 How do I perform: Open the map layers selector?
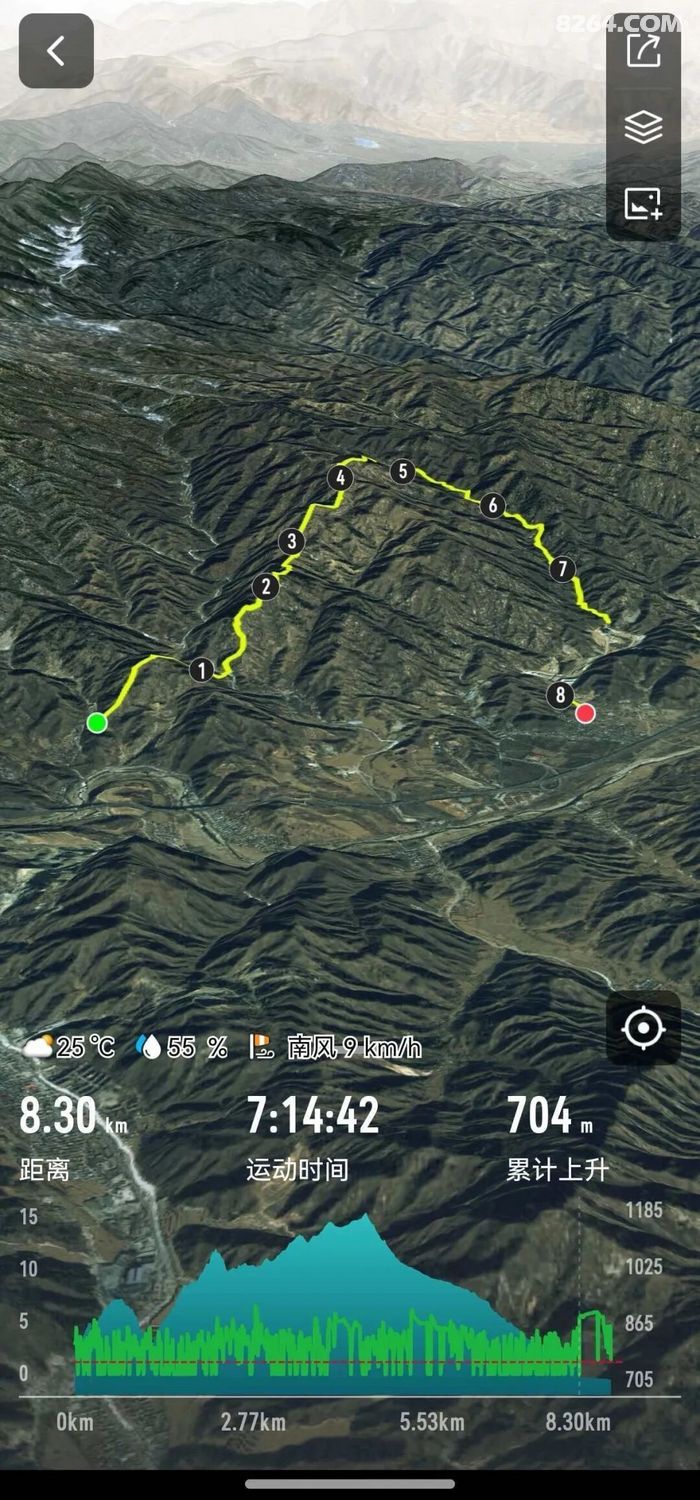tap(643, 127)
